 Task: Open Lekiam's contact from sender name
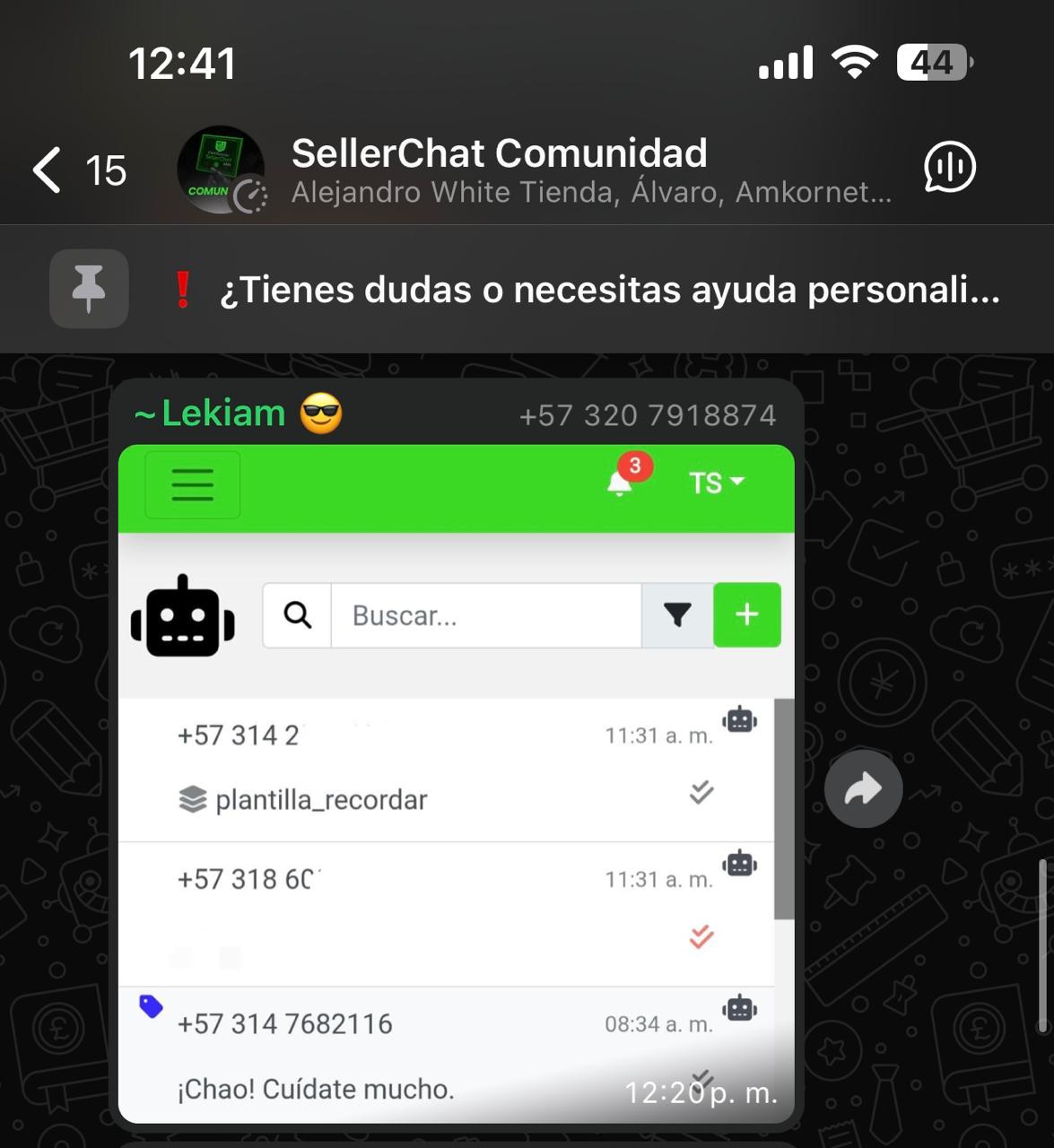[x=224, y=414]
